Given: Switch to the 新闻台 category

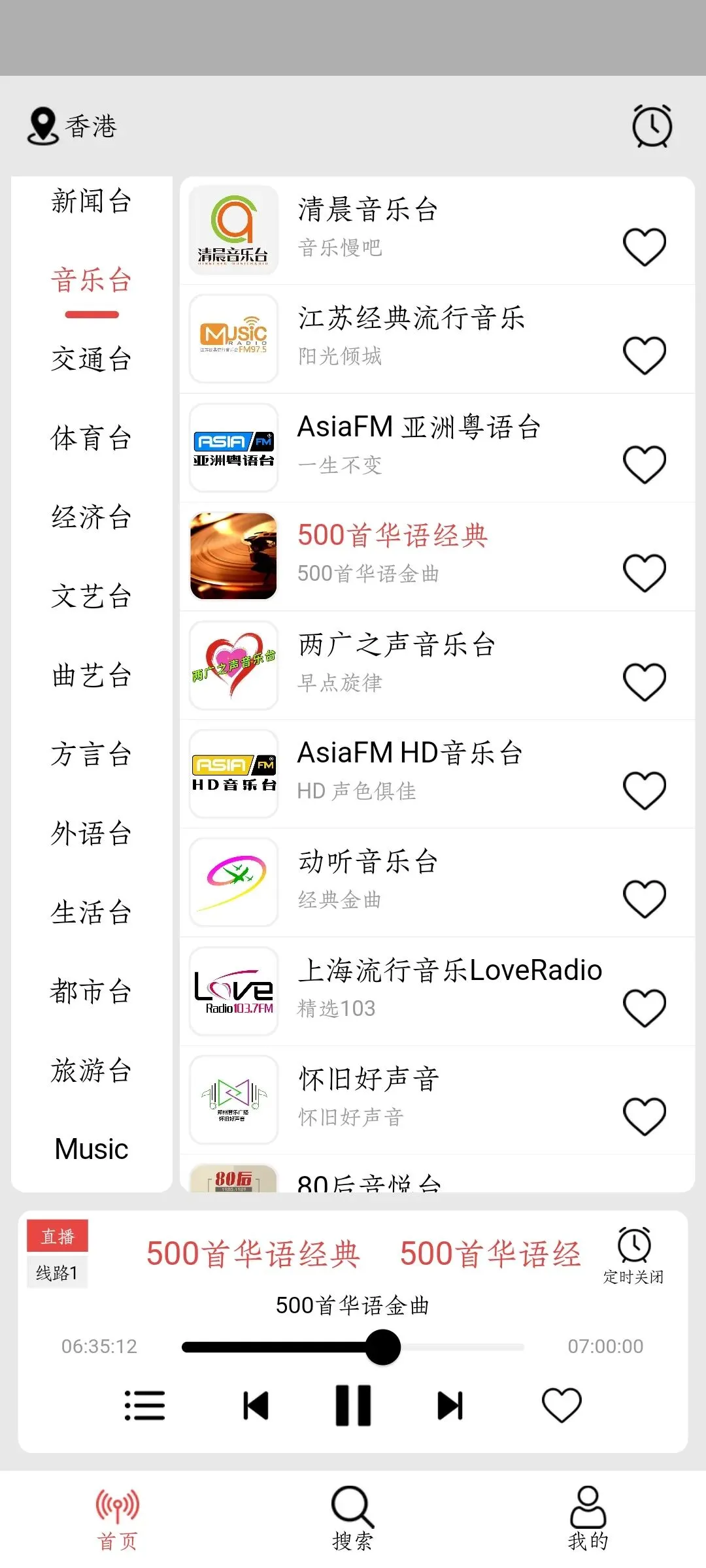Looking at the screenshot, I should pos(92,201).
